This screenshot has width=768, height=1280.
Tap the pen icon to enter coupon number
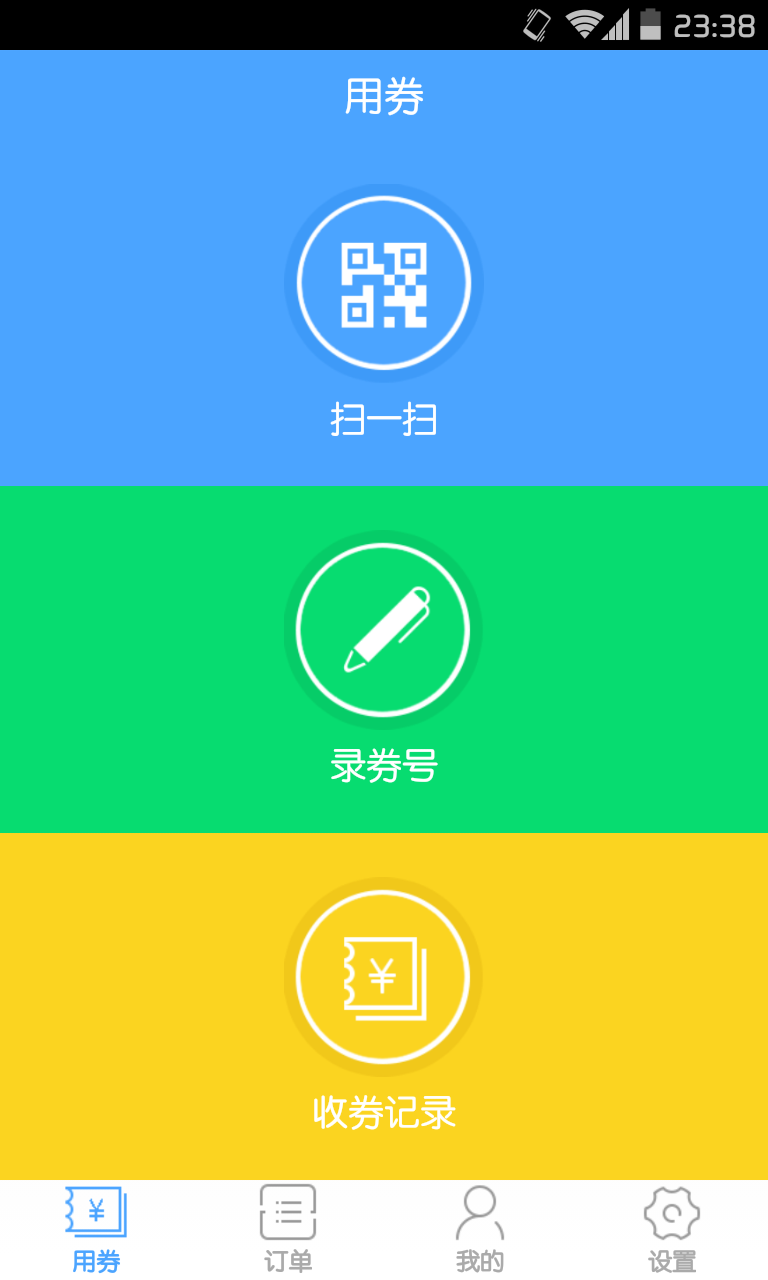(x=384, y=630)
